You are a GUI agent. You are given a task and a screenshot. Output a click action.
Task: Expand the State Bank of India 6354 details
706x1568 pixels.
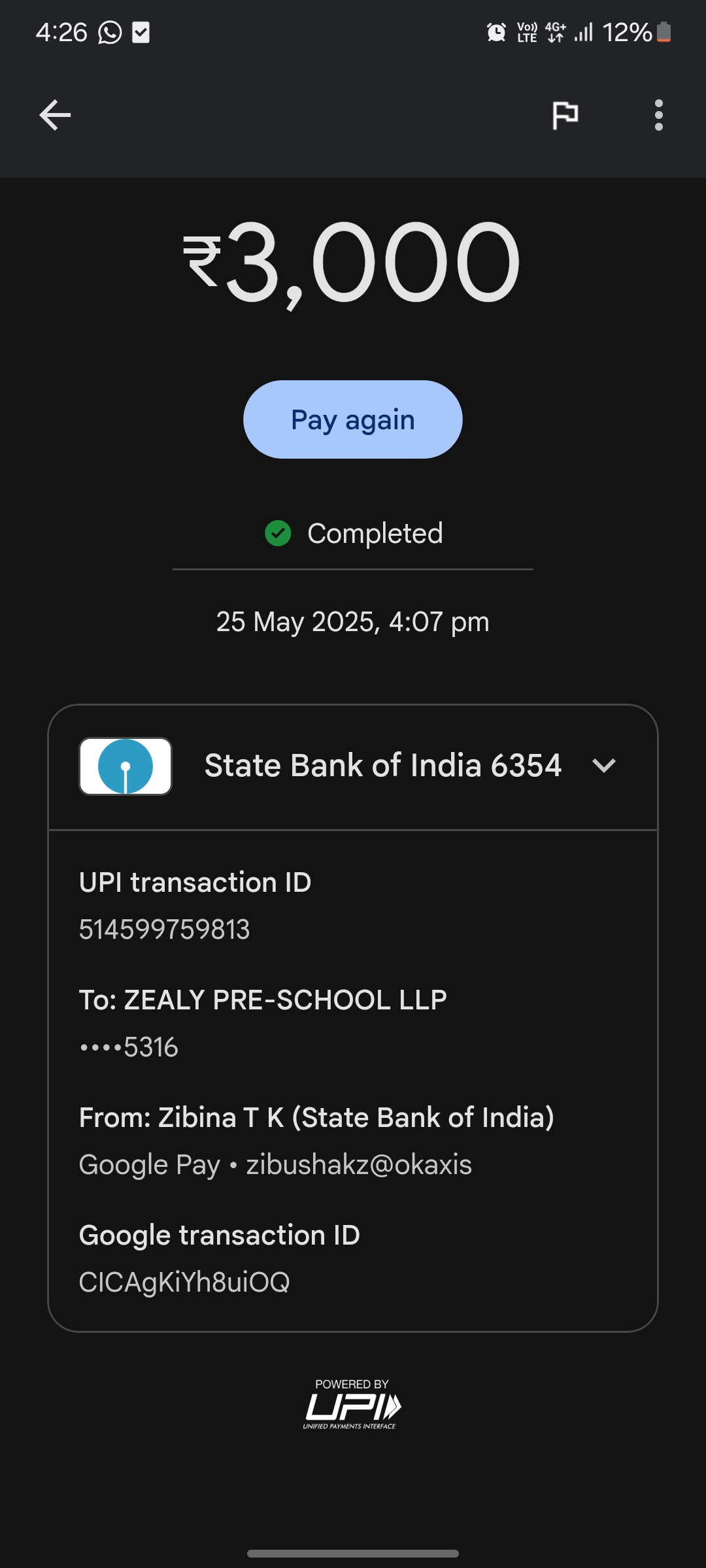pos(603,766)
